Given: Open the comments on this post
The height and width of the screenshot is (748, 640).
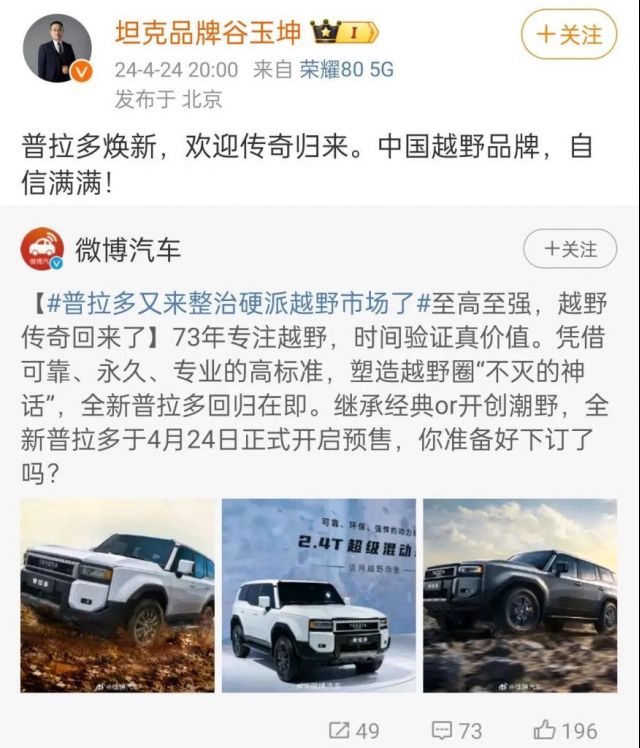Looking at the screenshot, I should (456, 730).
